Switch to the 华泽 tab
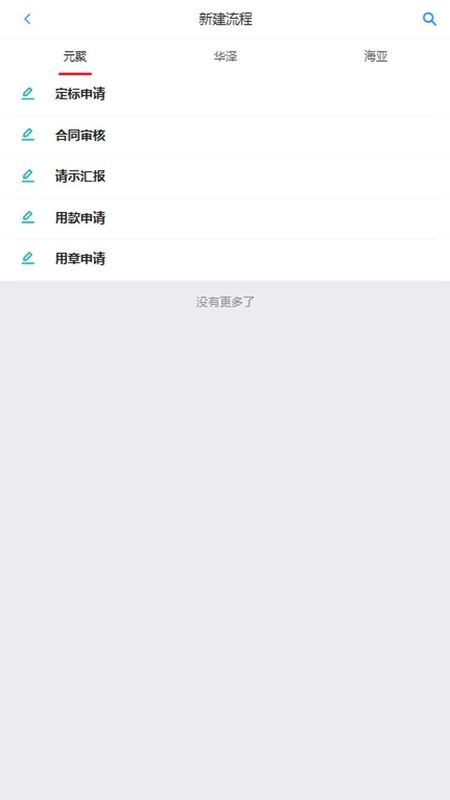 tap(225, 56)
